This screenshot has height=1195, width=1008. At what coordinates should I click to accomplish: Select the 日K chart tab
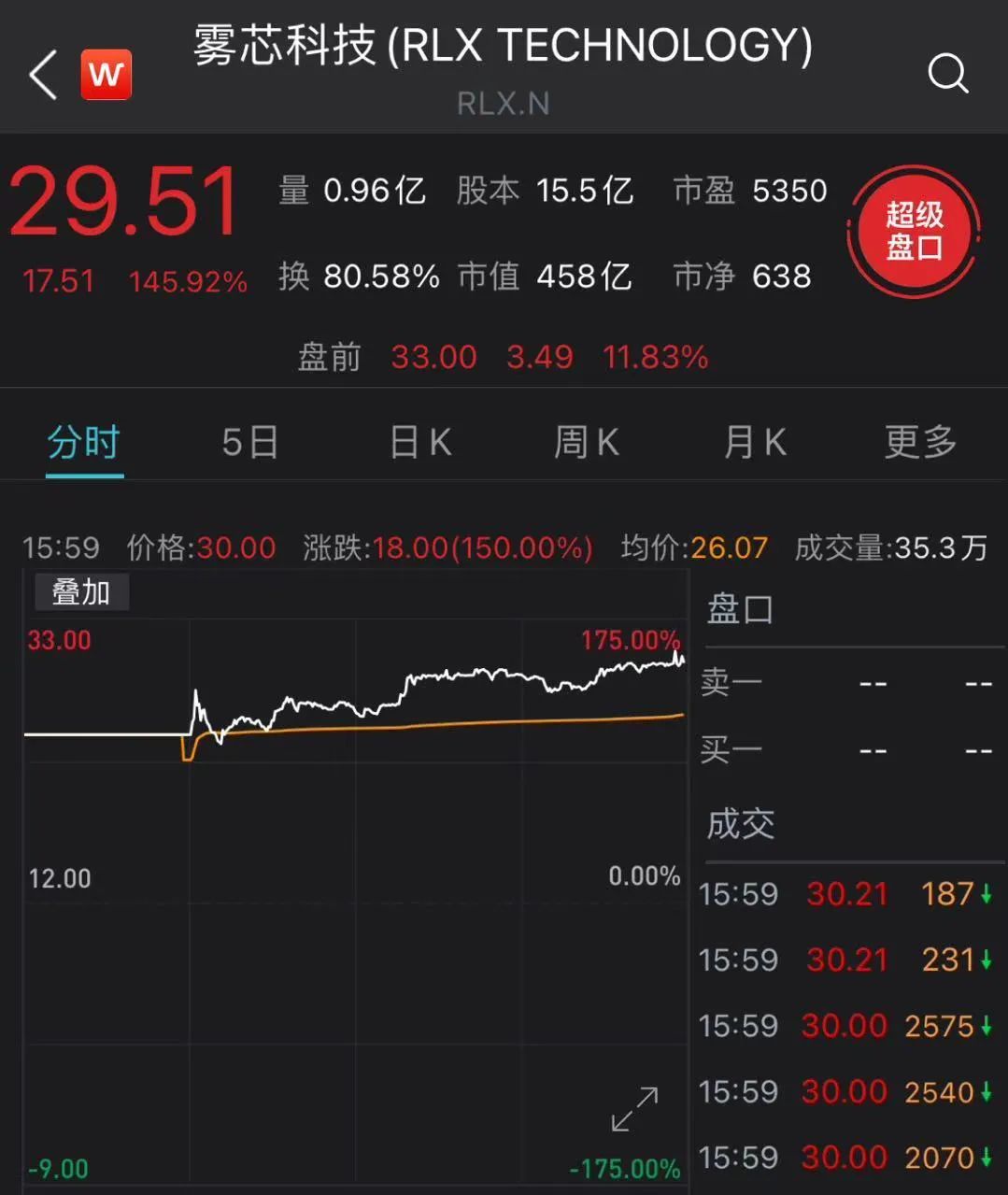(420, 442)
